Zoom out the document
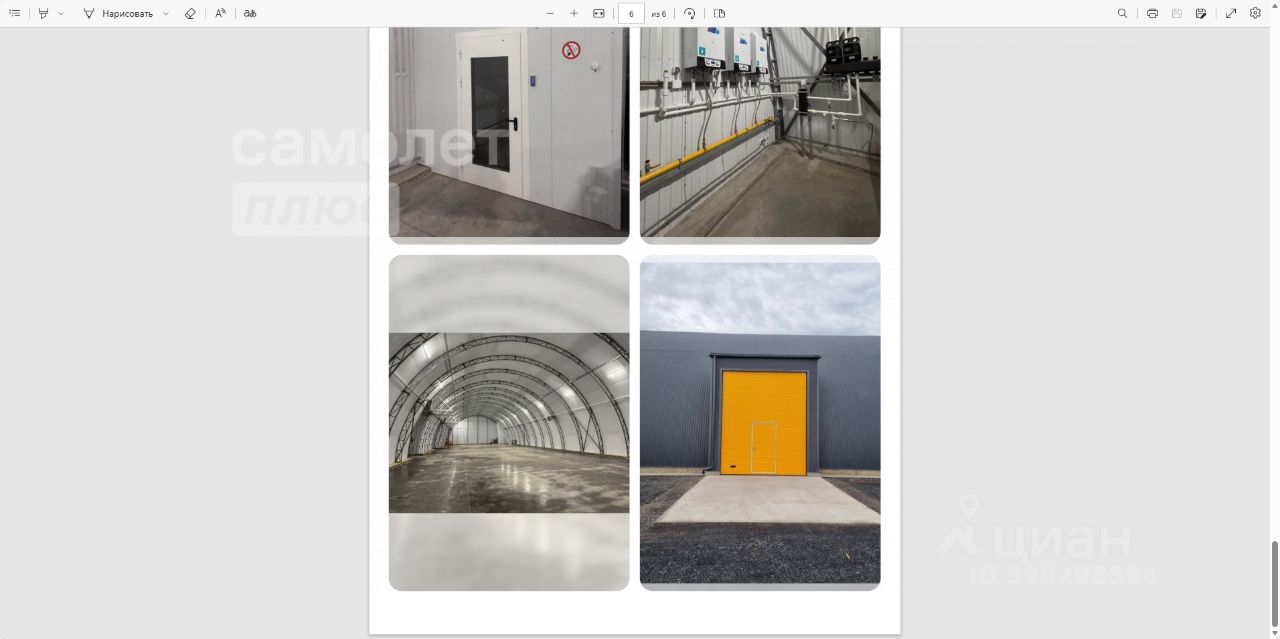 [550, 13]
